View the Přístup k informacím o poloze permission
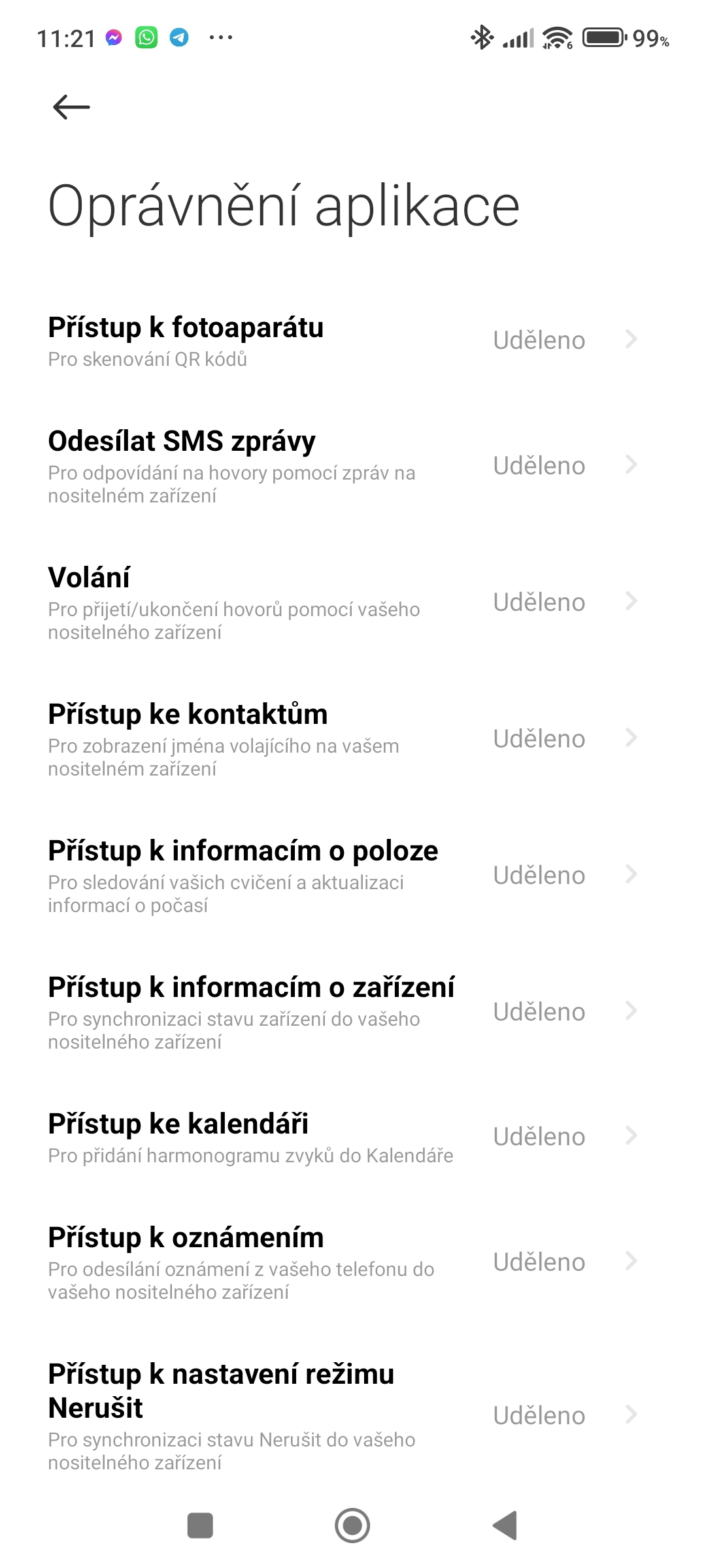 353,875
